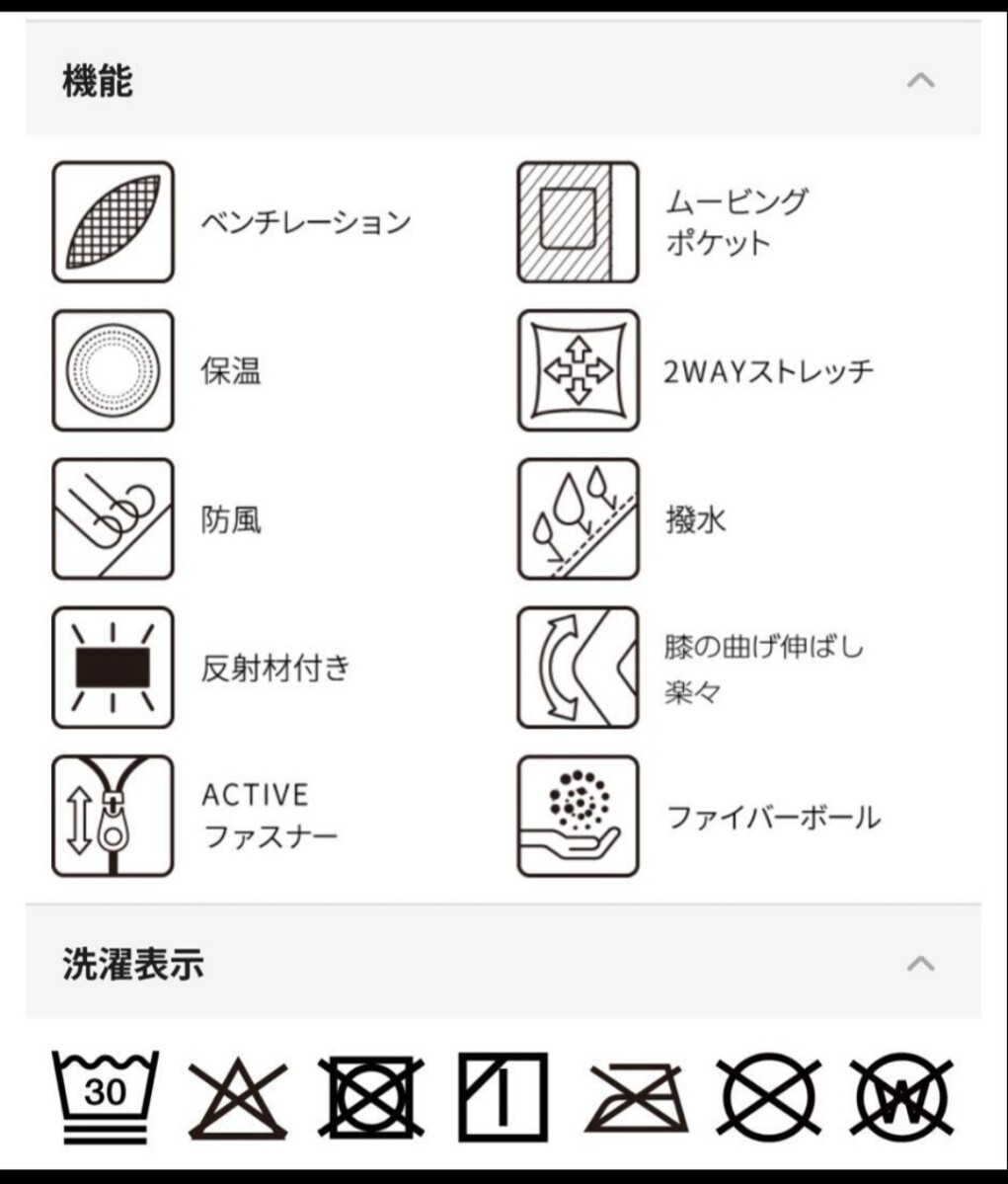Collapse the 機能 section
1008x1184 pixels.
[920, 80]
